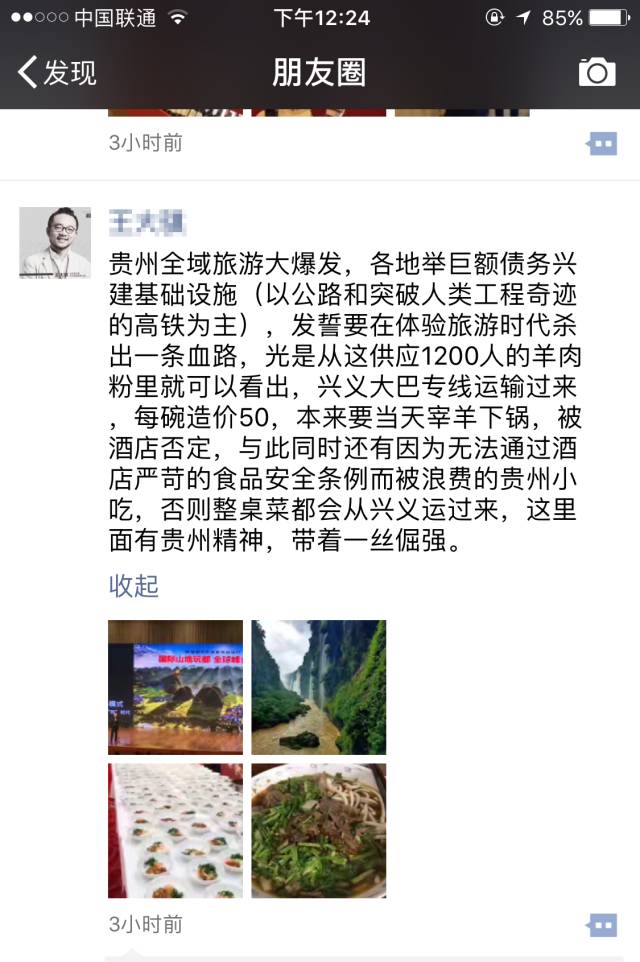The image size is (640, 962).
Task: View the canyon waterfall photo
Action: tap(318, 687)
